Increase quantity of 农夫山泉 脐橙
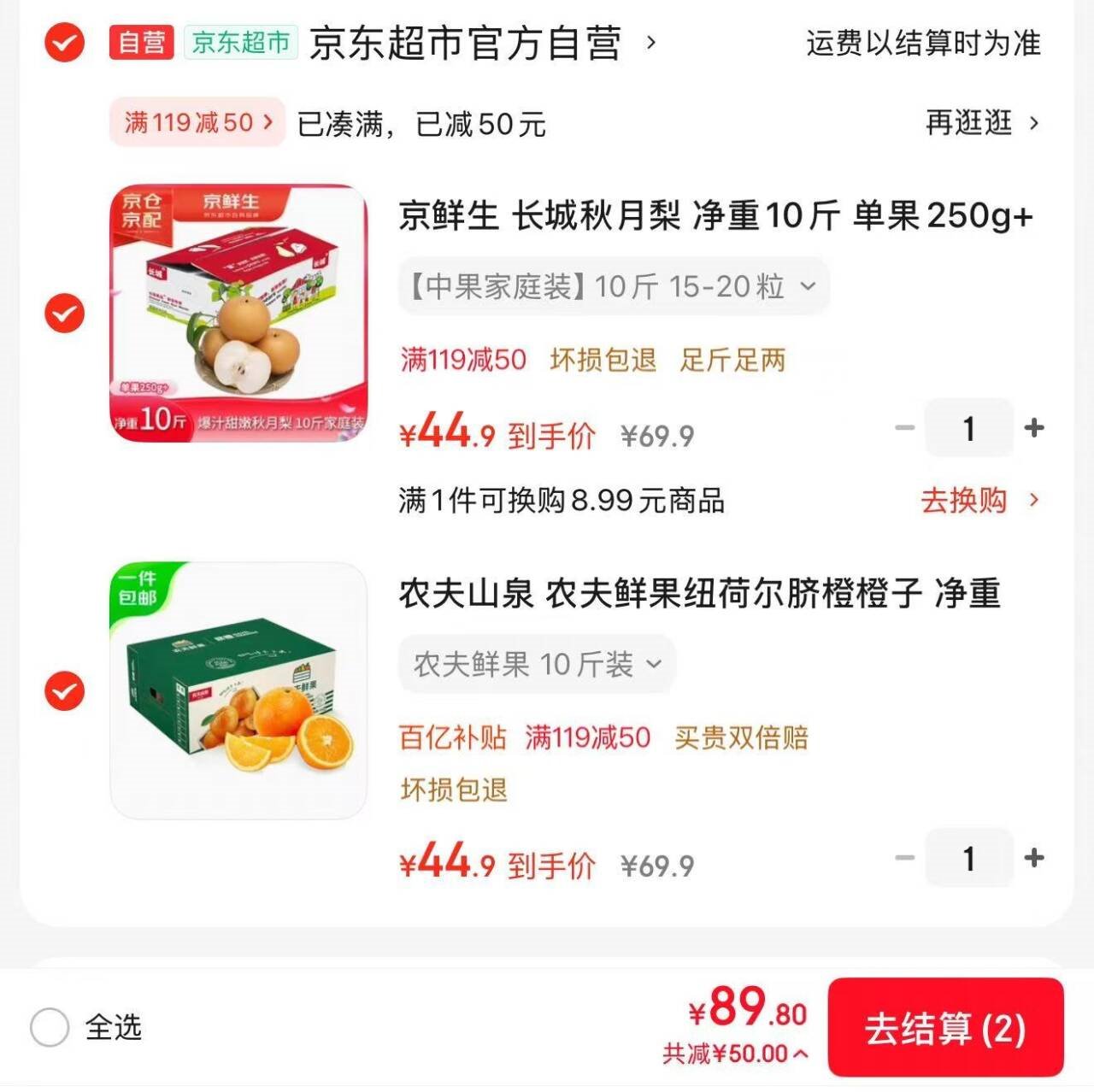Viewport: 1094px width, 1092px height. [1034, 857]
